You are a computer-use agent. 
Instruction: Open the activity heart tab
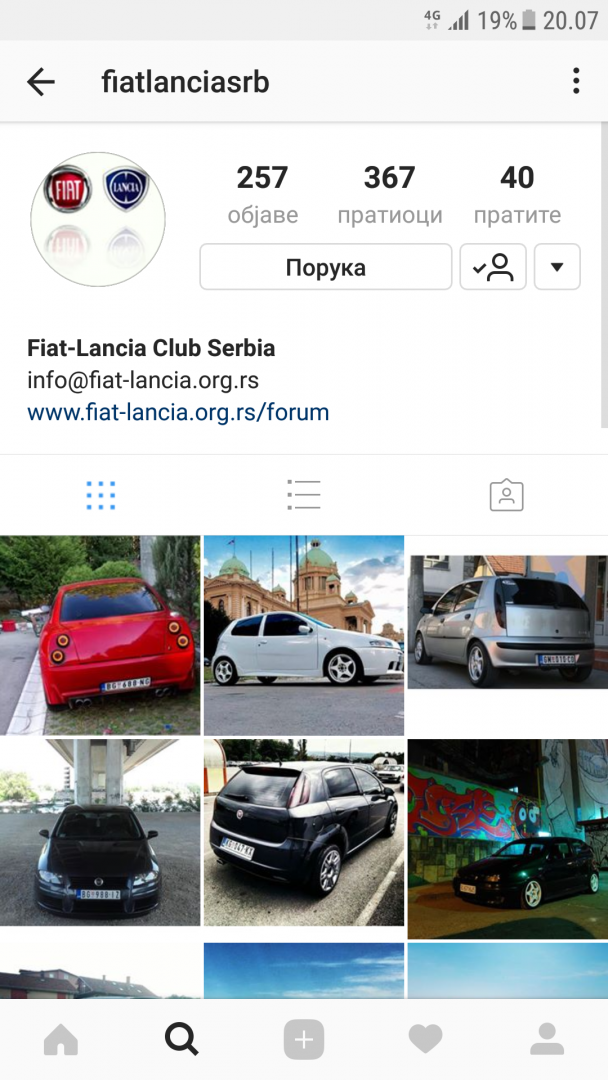[426, 1039]
